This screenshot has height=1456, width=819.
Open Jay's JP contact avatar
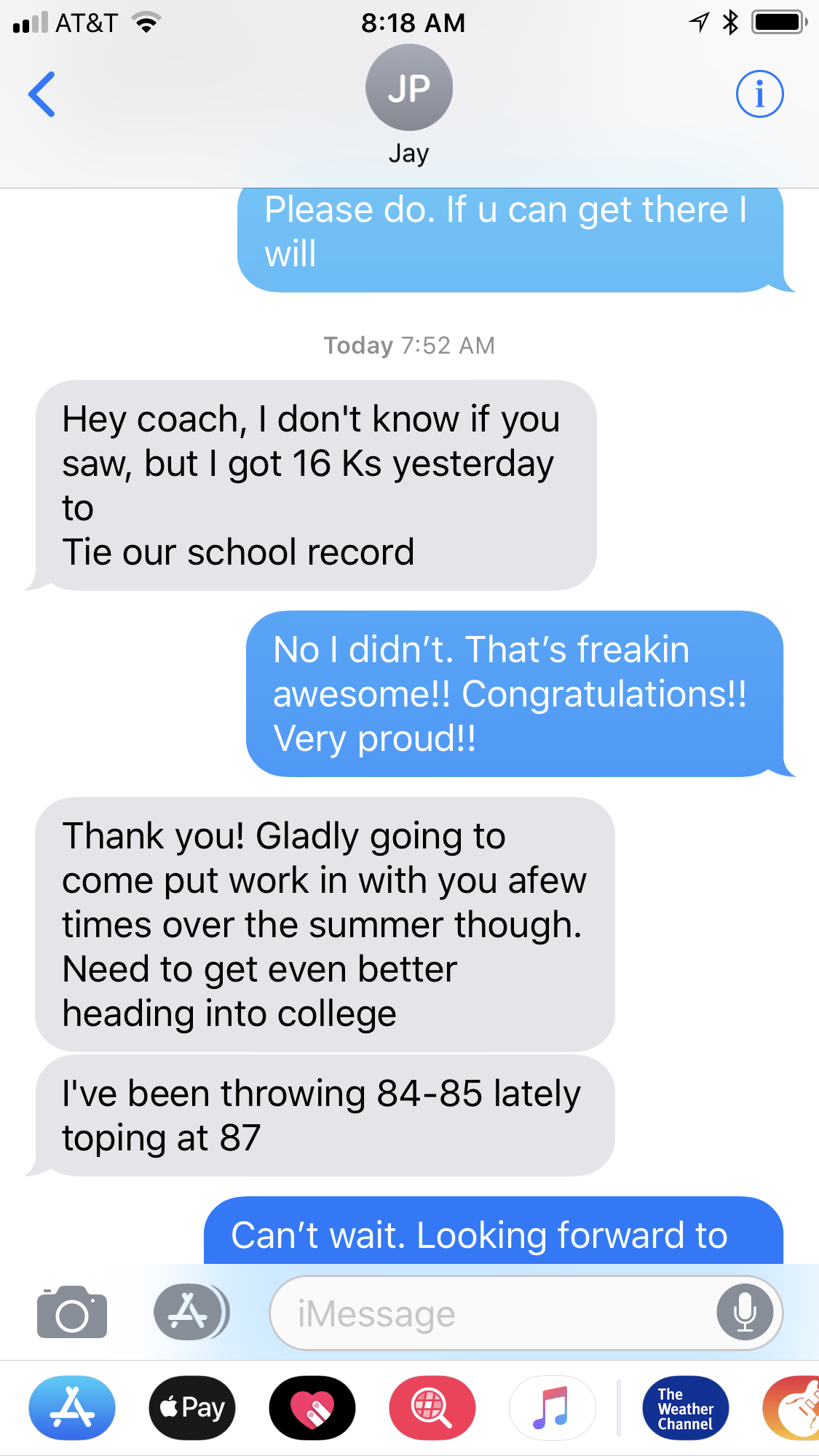click(409, 87)
